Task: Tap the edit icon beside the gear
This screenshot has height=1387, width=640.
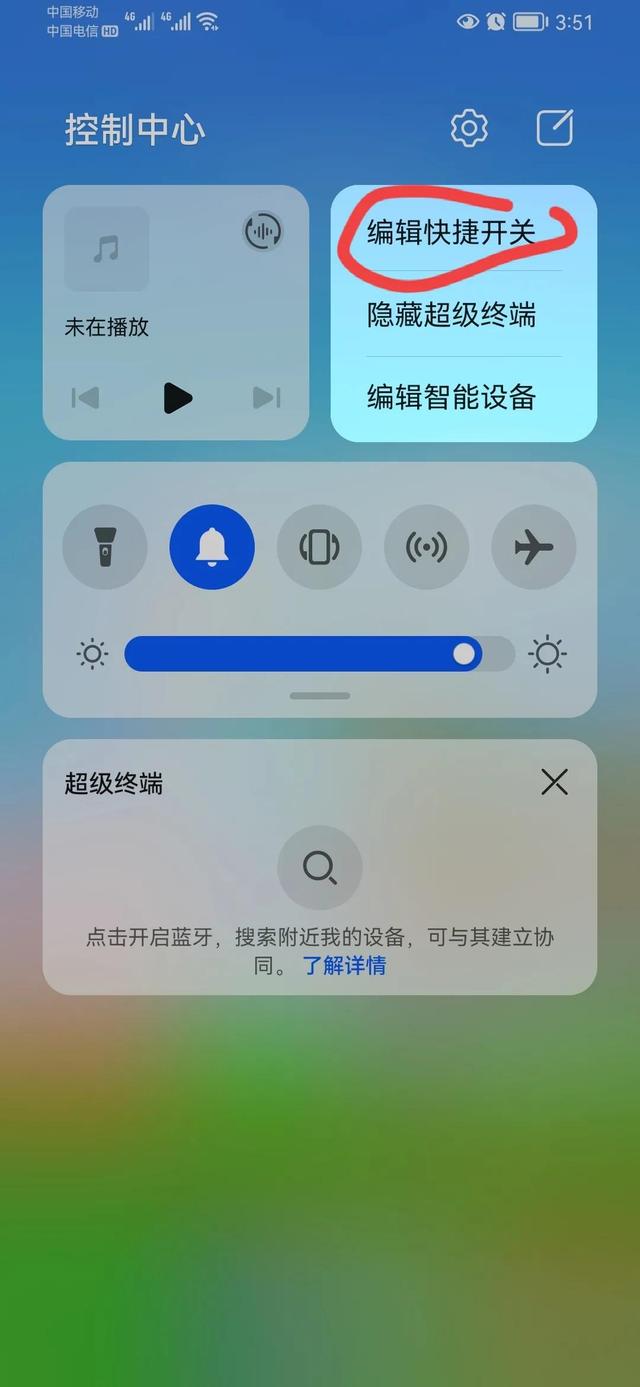Action: click(x=555, y=128)
